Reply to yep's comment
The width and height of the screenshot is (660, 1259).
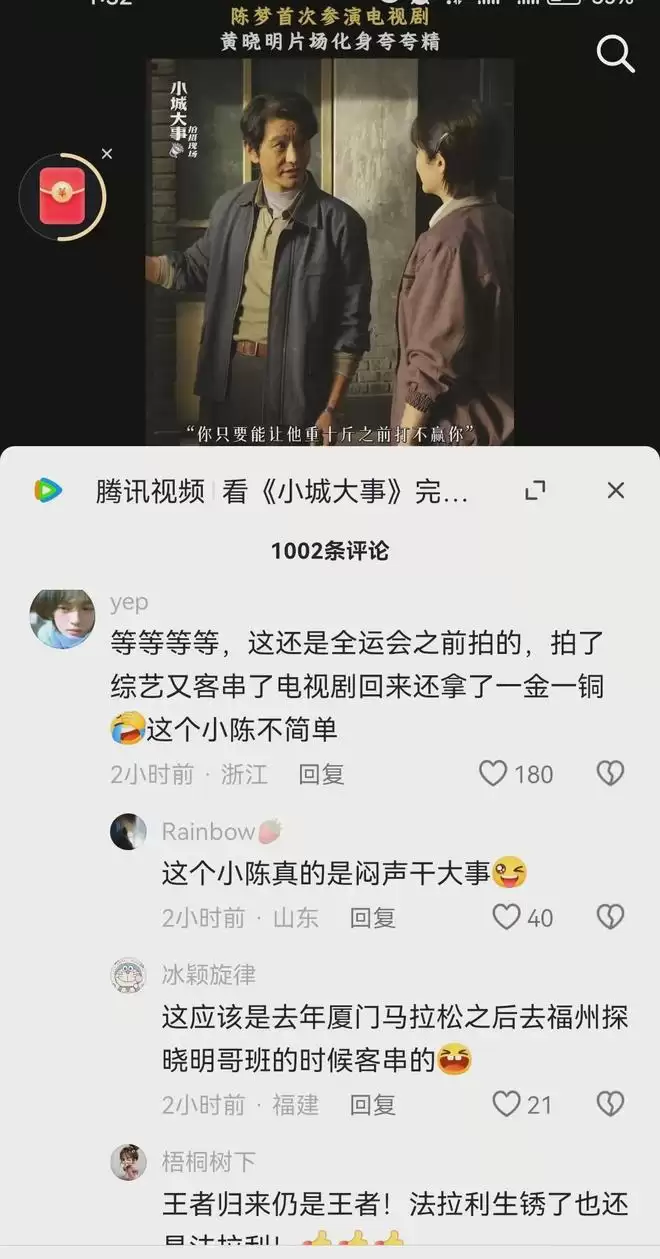click(321, 774)
